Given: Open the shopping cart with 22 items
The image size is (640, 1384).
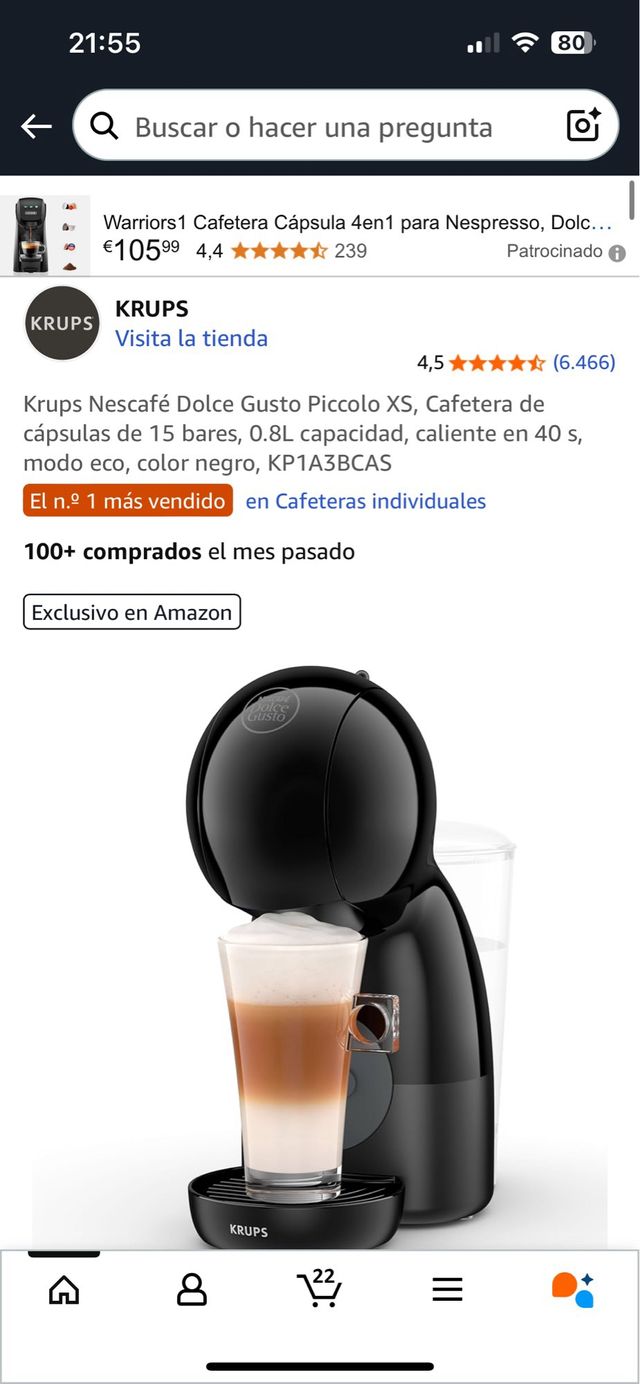Looking at the screenshot, I should pos(319,1288).
